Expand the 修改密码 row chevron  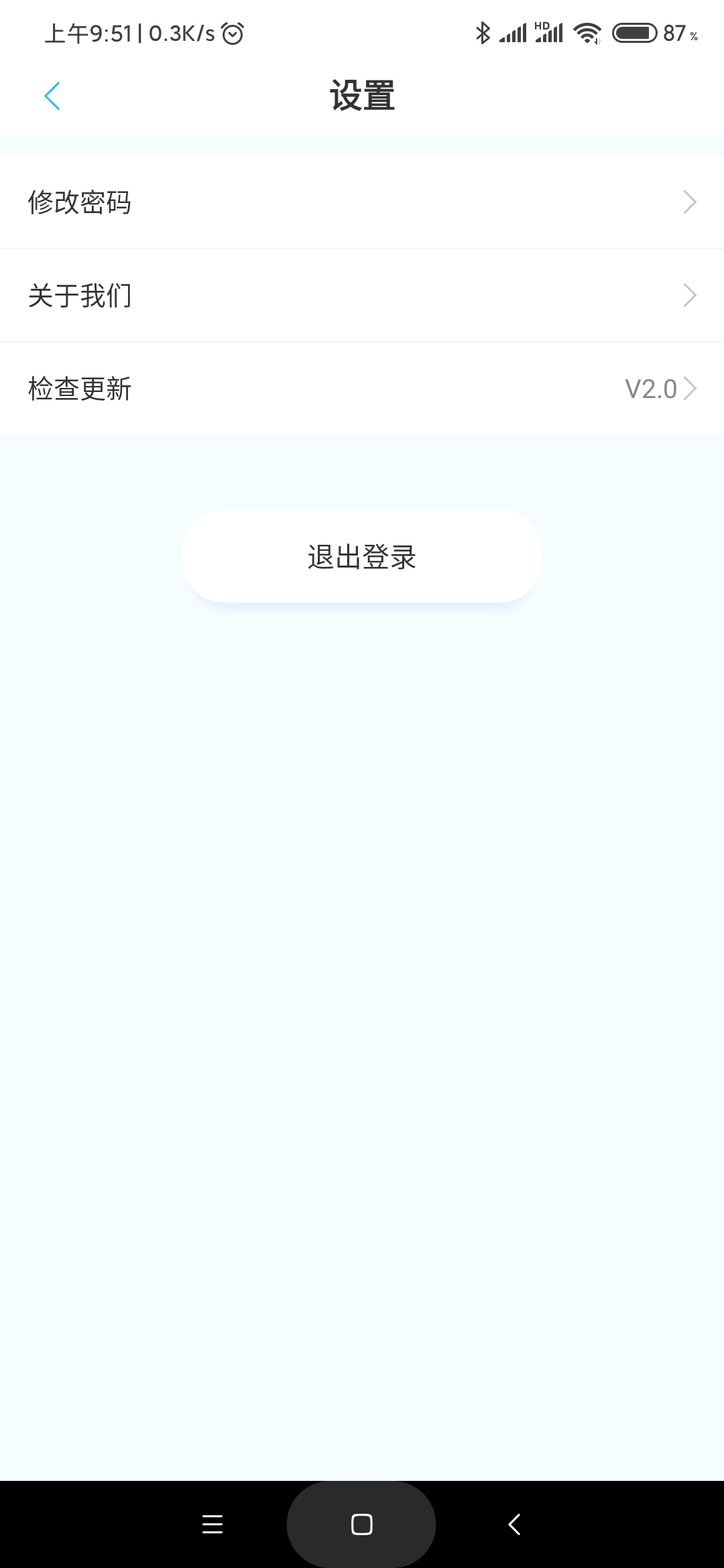click(x=690, y=202)
